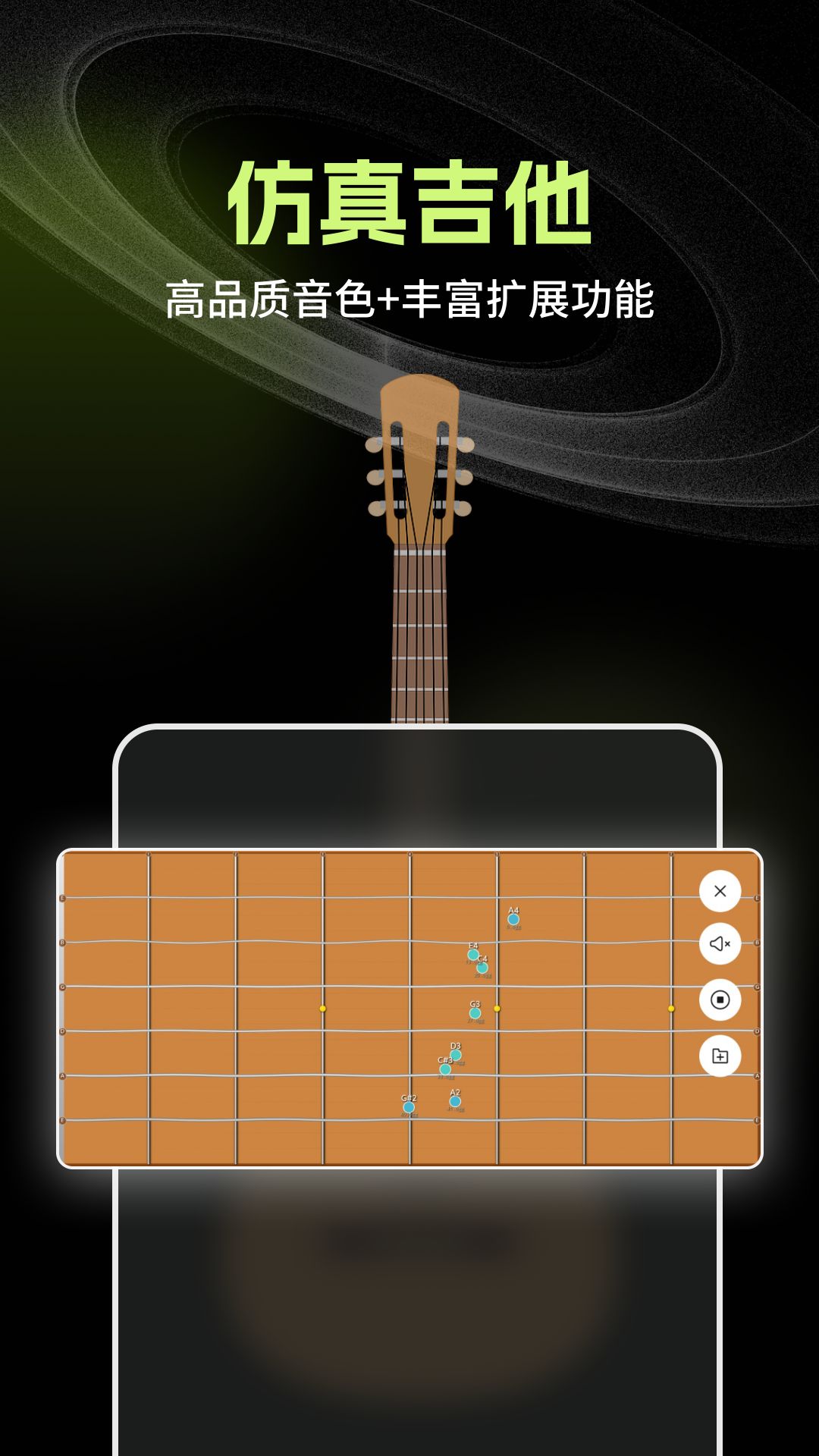819x1456 pixels.
Task: Tap the yellow fret dot near the fifth fret
Action: 322,1007
